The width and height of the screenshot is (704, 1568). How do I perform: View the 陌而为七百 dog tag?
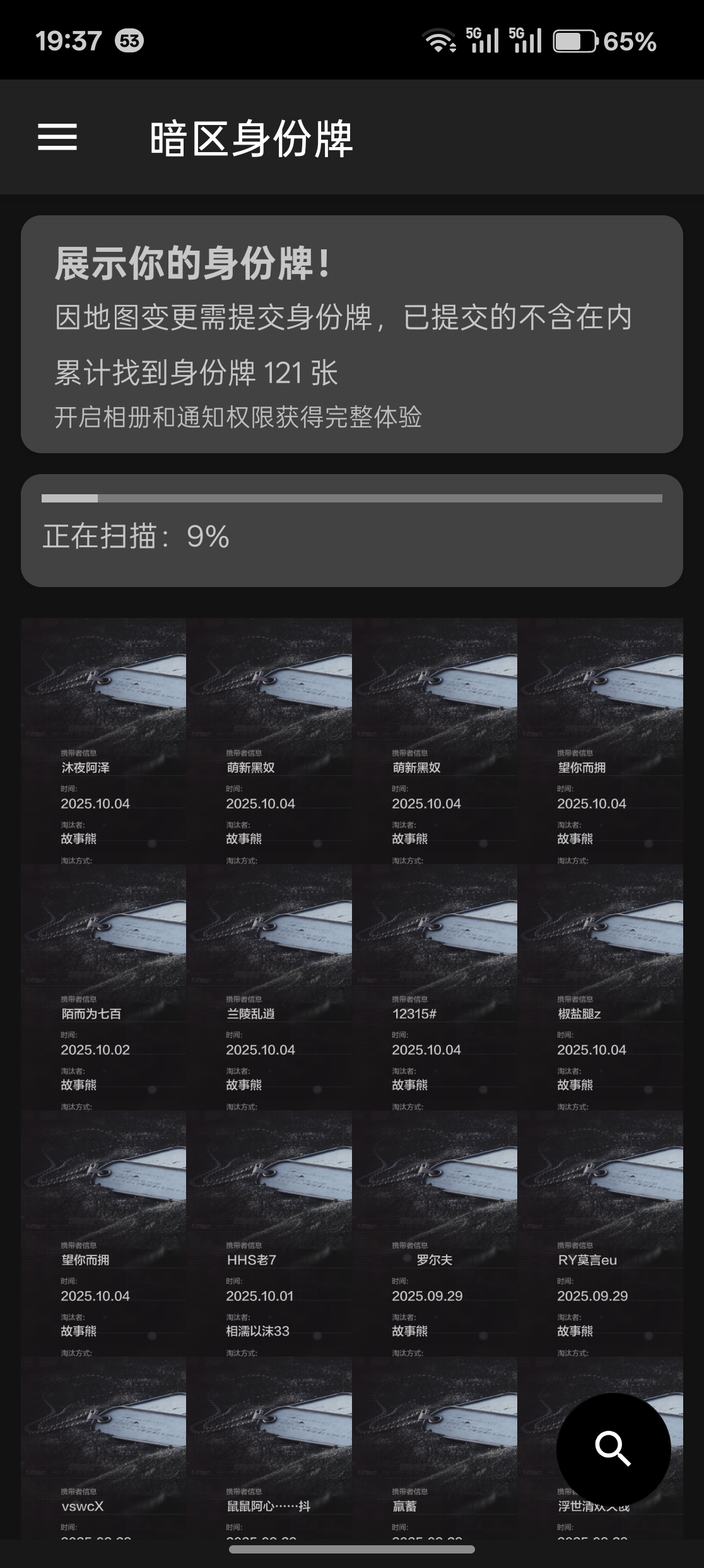pos(103,987)
